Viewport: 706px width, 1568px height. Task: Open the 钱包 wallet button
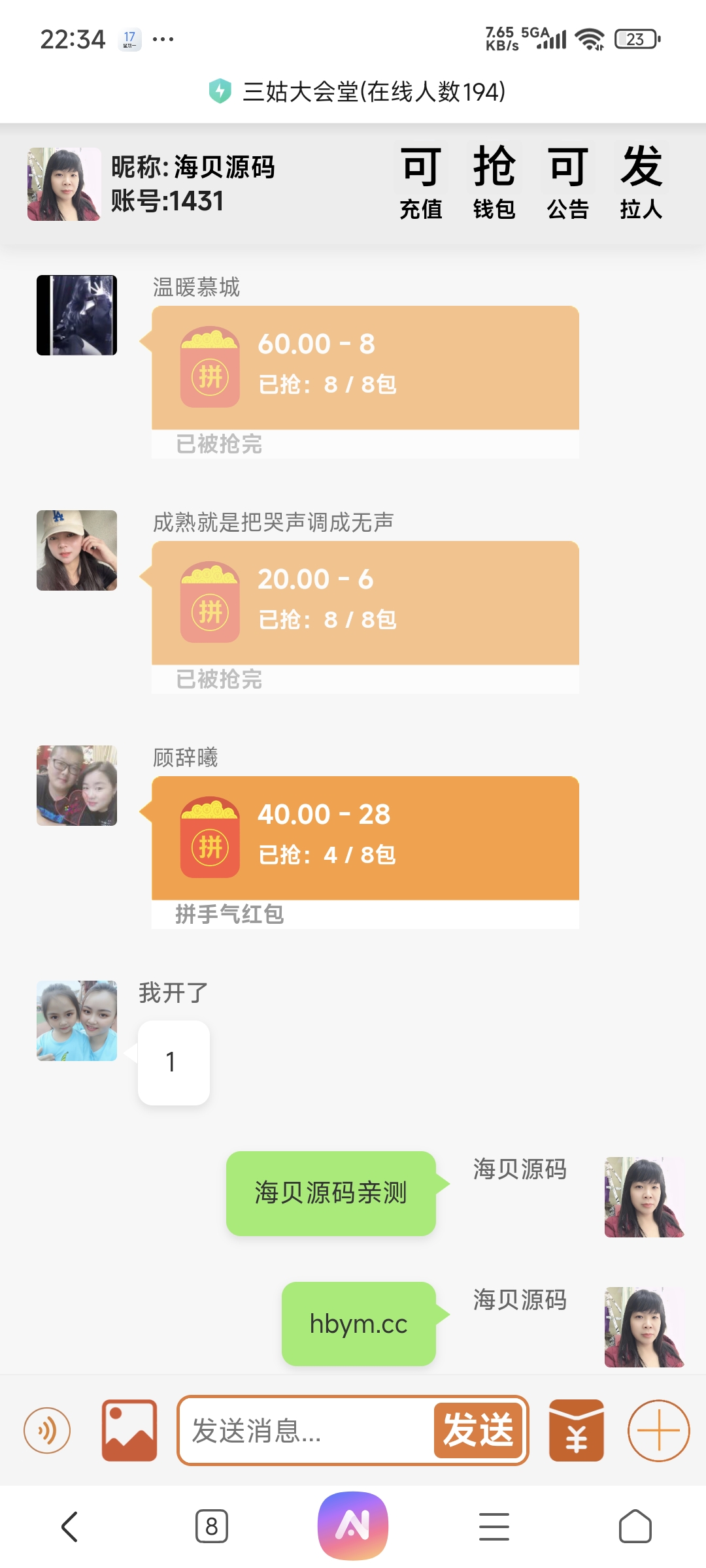pos(494,182)
